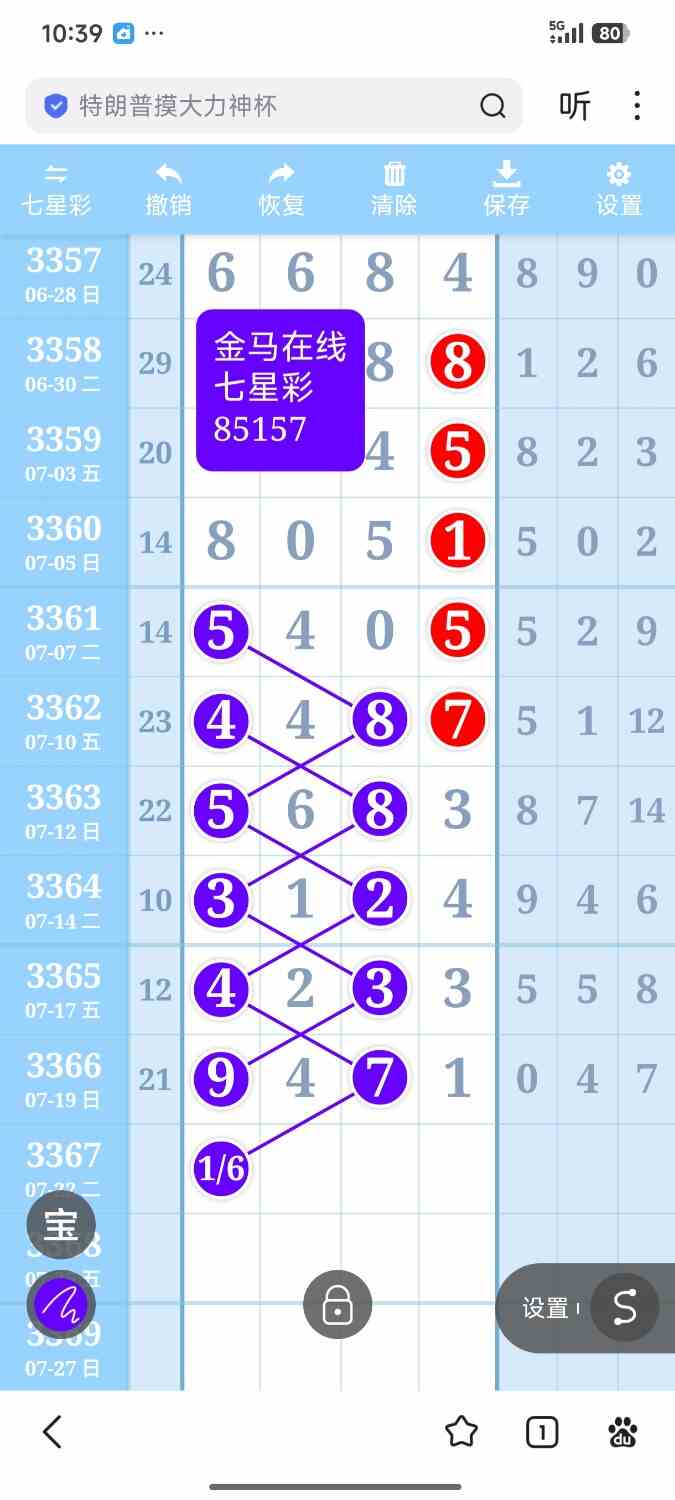
Task: Open the Baidu paw home icon
Action: 623,1432
